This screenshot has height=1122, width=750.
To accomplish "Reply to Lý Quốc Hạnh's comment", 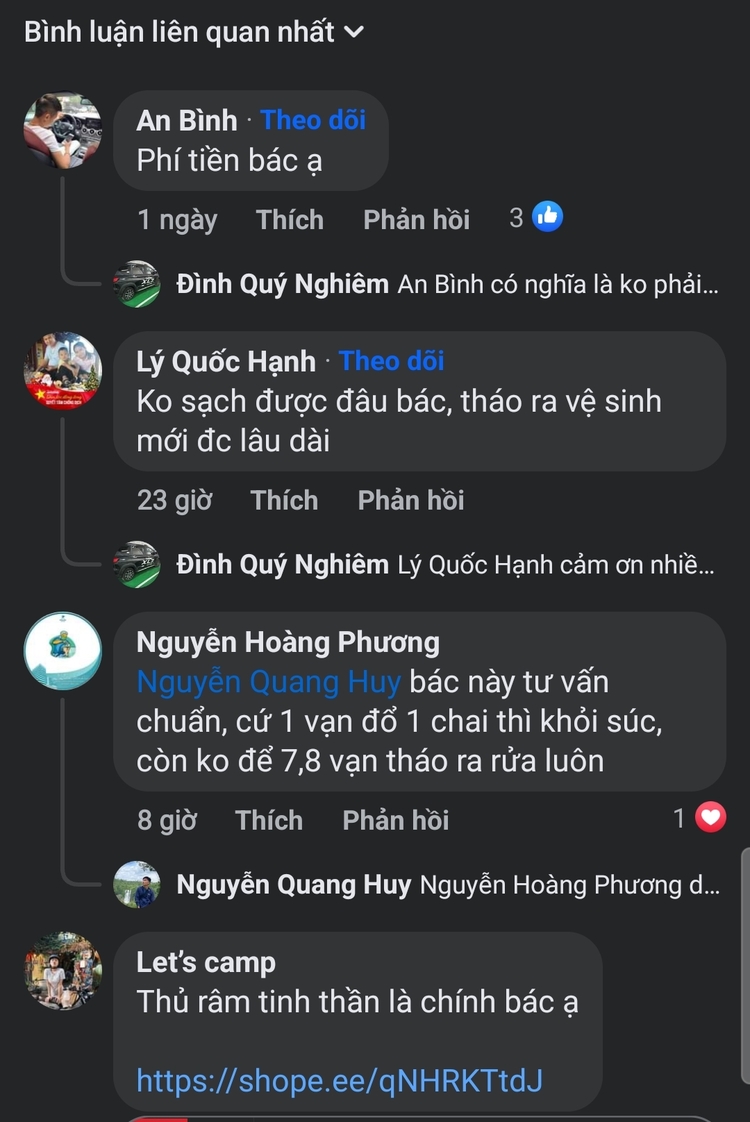I will 411,500.
